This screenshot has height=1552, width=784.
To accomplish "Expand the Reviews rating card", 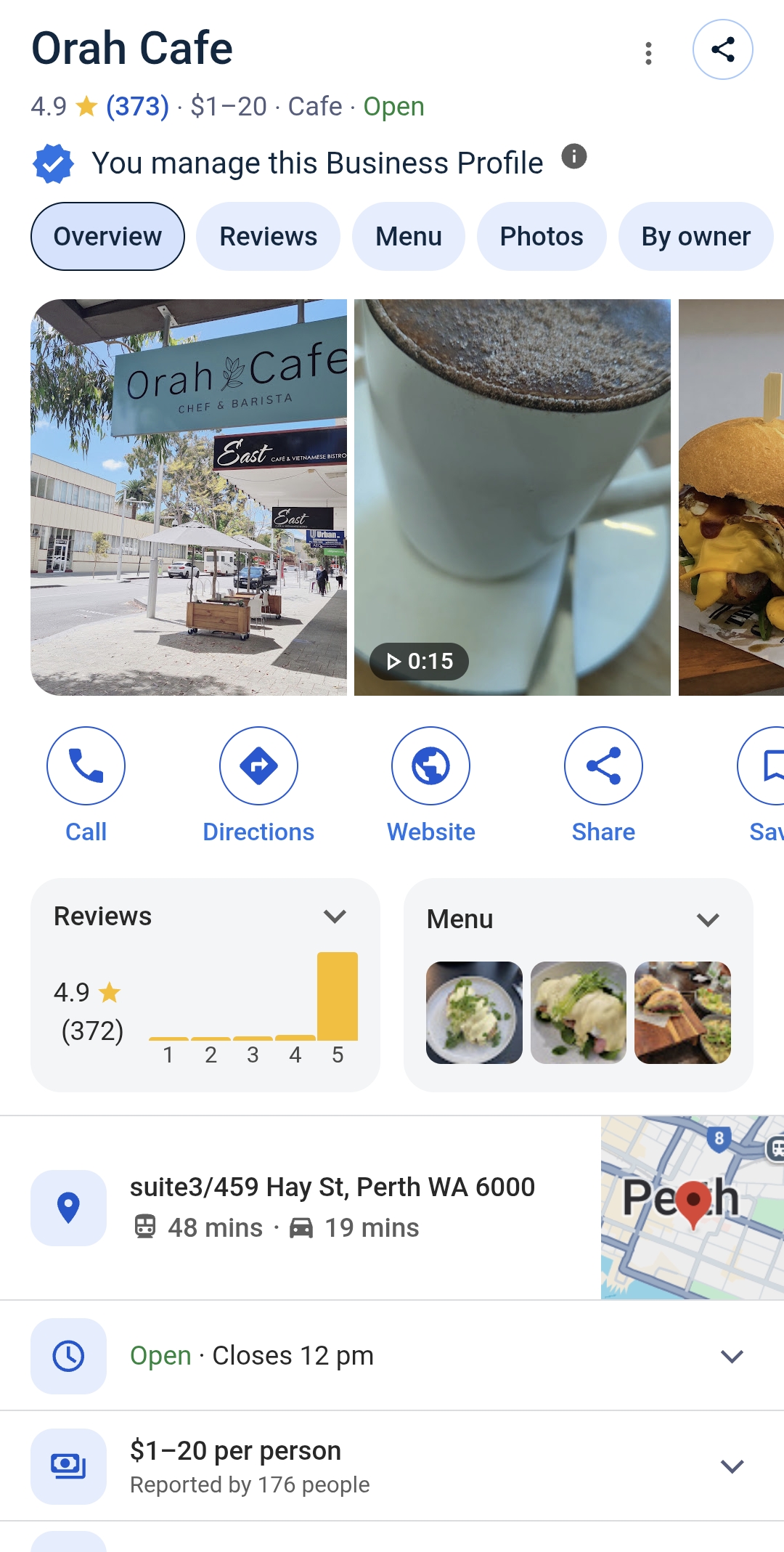I will tap(335, 917).
